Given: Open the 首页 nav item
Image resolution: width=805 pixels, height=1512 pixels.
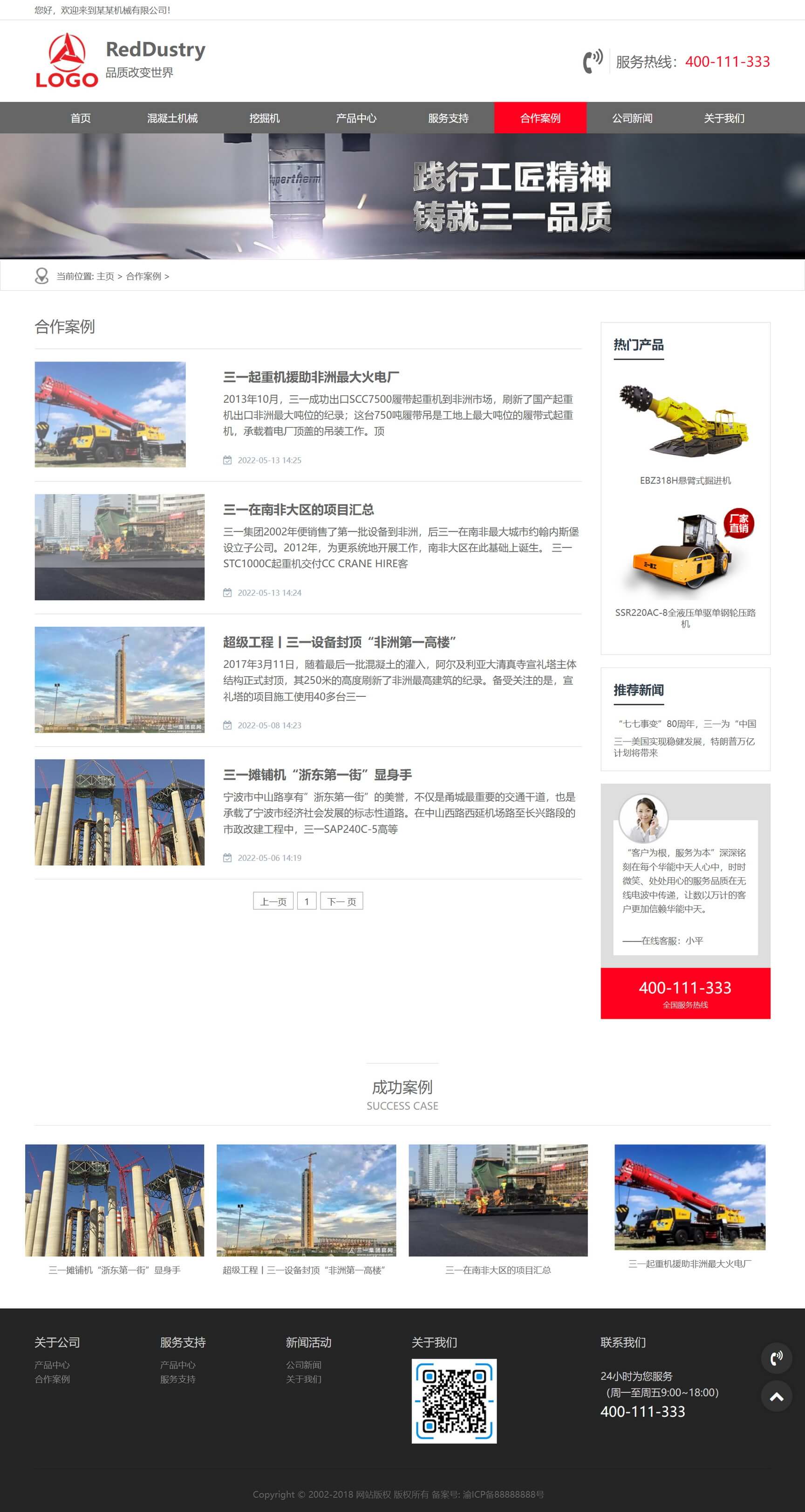Looking at the screenshot, I should (81, 118).
